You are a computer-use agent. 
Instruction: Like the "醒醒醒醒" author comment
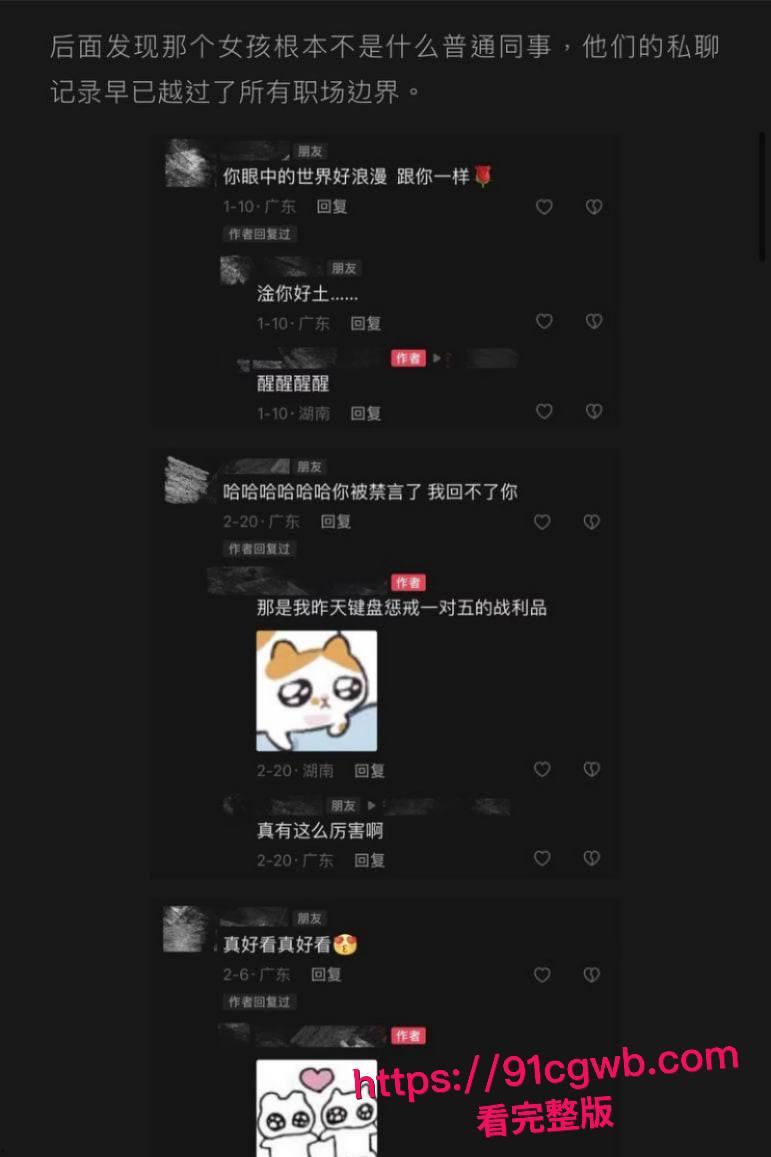pos(544,411)
